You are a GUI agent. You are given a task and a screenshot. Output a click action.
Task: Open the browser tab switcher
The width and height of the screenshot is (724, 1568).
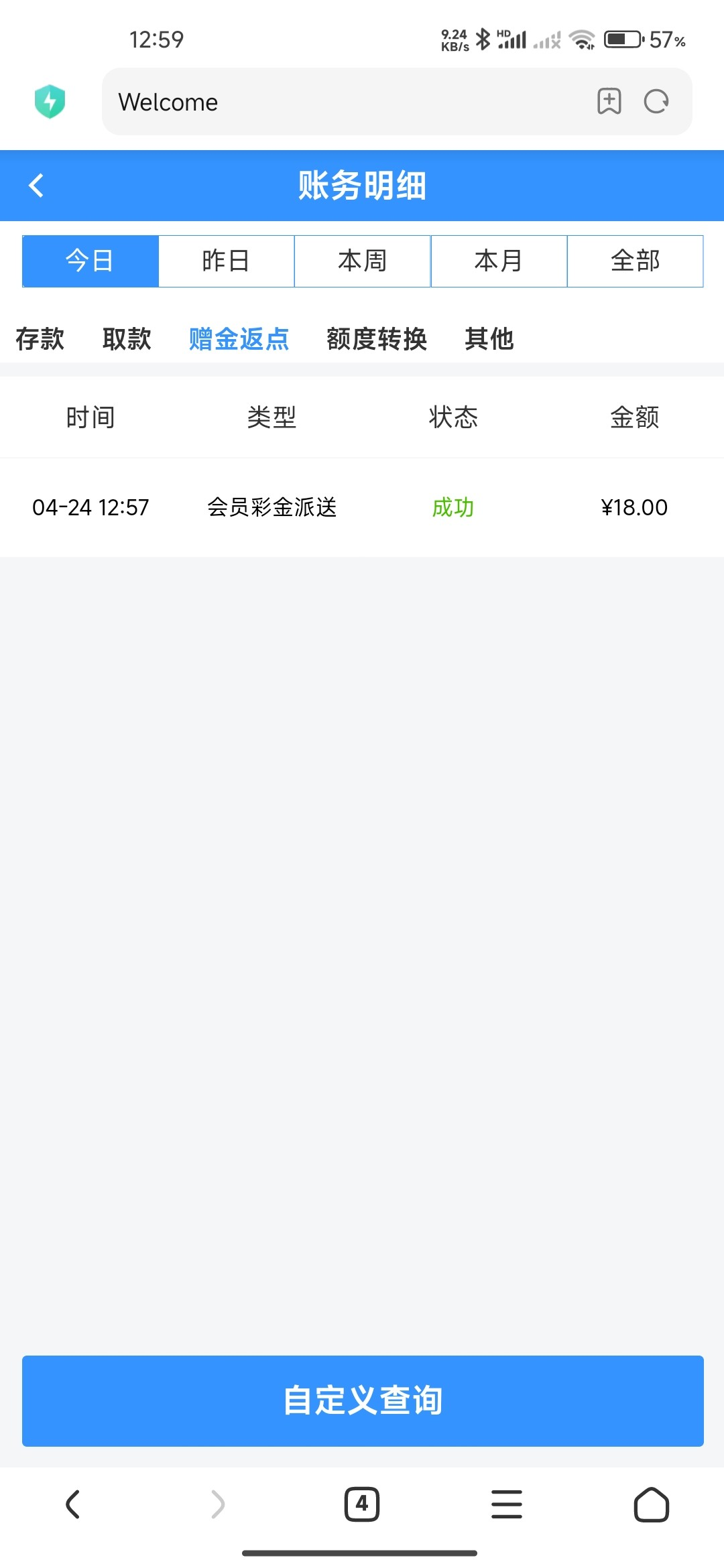362,1504
